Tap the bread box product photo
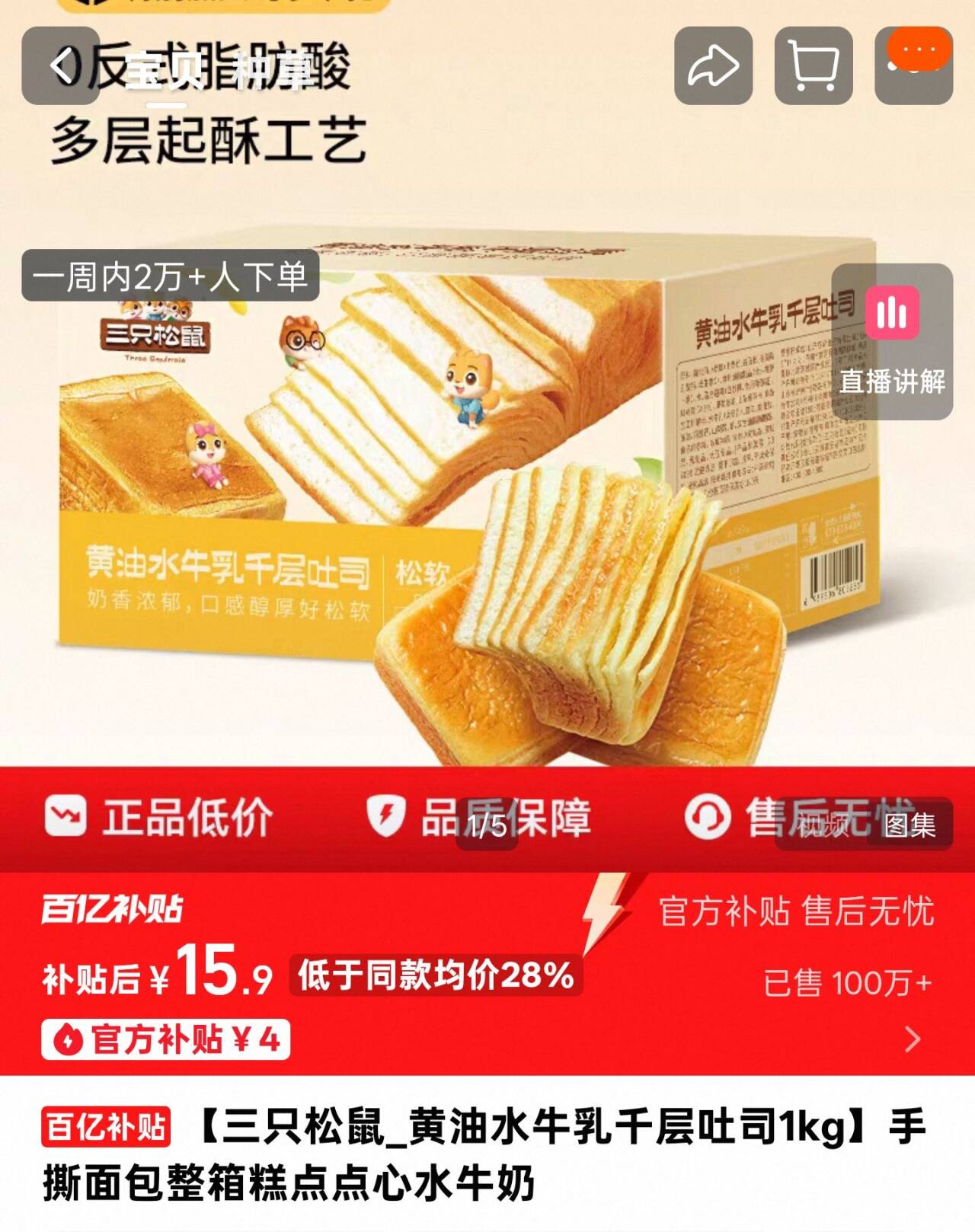This screenshot has width=975, height=1232. tap(457, 472)
